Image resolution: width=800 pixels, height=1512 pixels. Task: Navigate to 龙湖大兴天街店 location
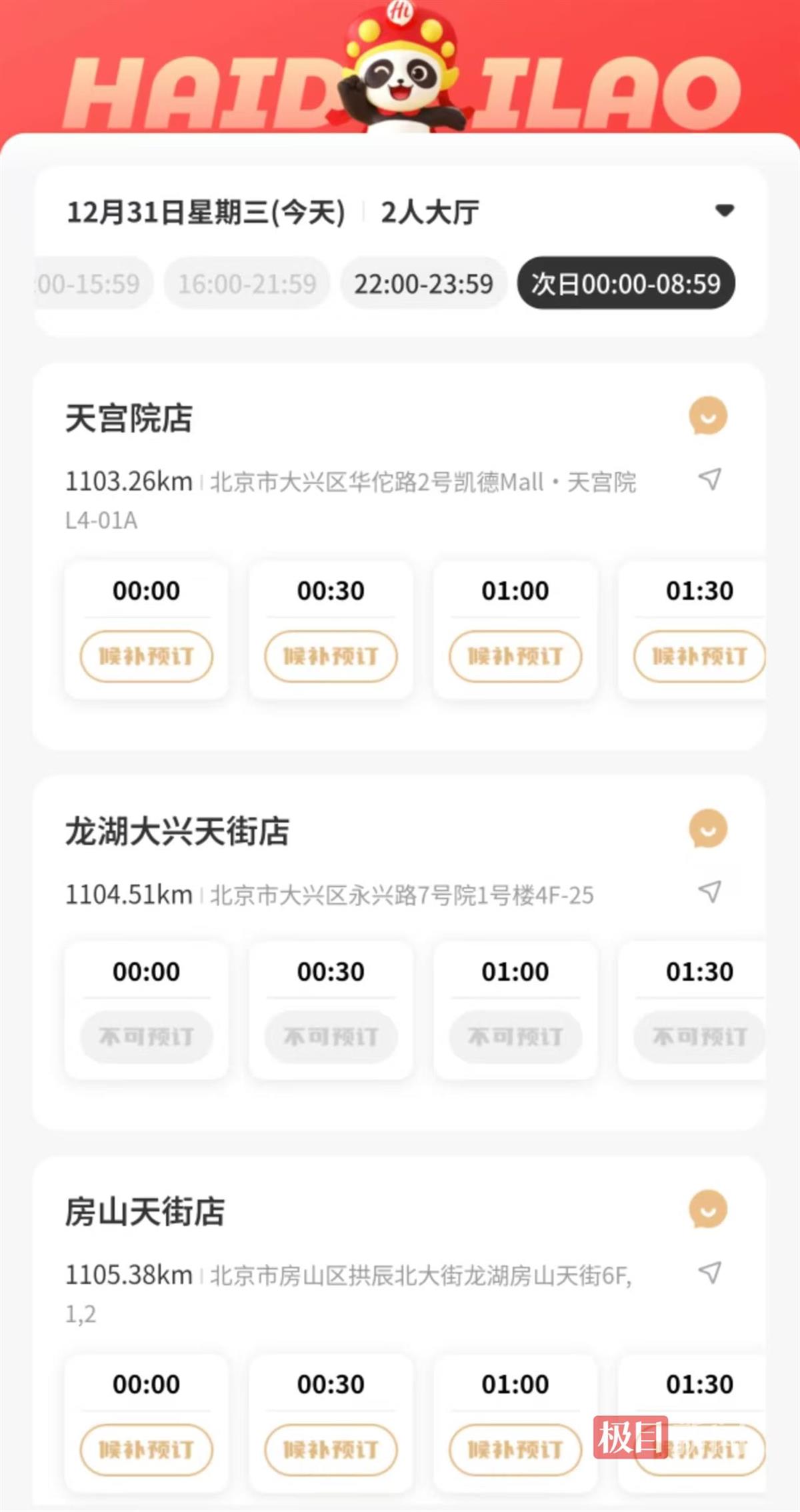point(709,891)
